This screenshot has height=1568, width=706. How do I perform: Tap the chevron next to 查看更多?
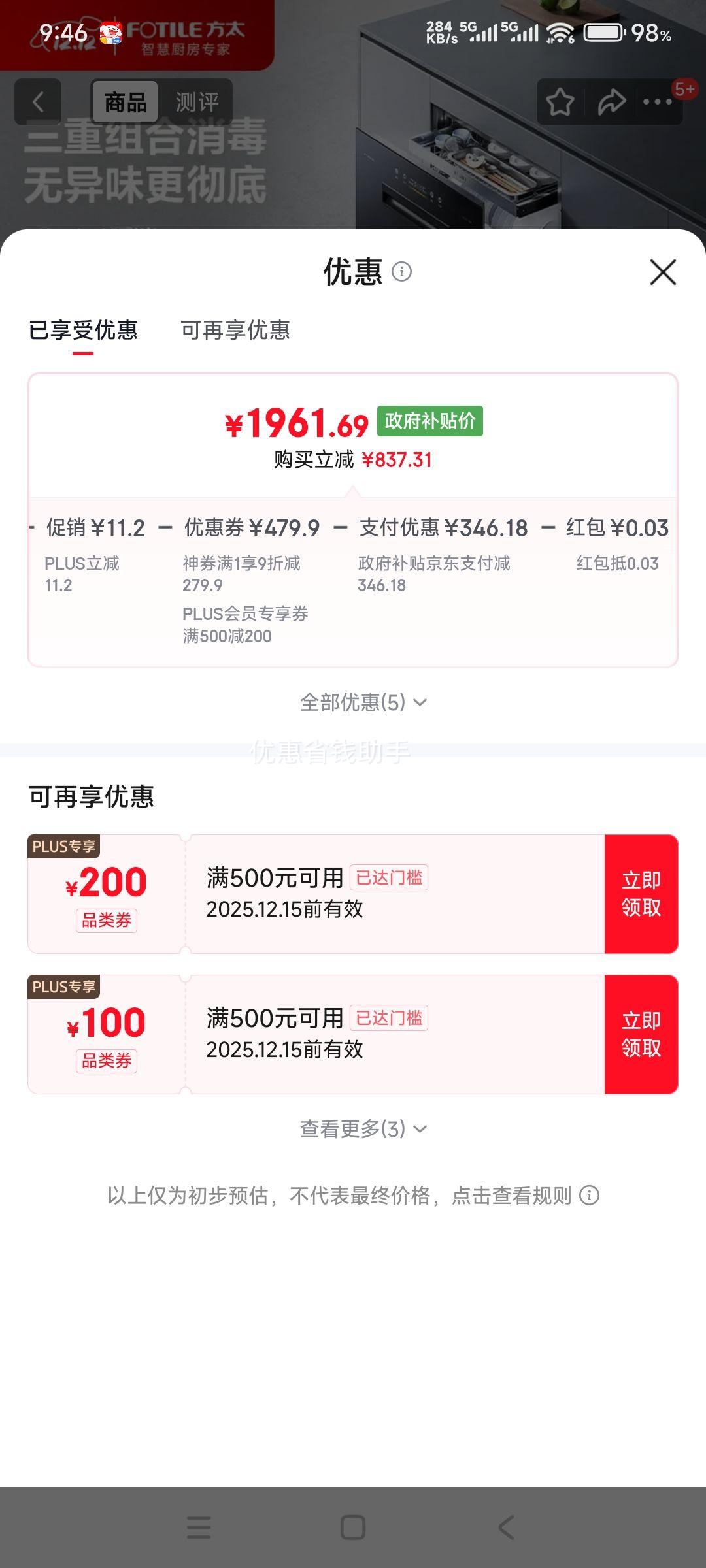pos(422,1128)
